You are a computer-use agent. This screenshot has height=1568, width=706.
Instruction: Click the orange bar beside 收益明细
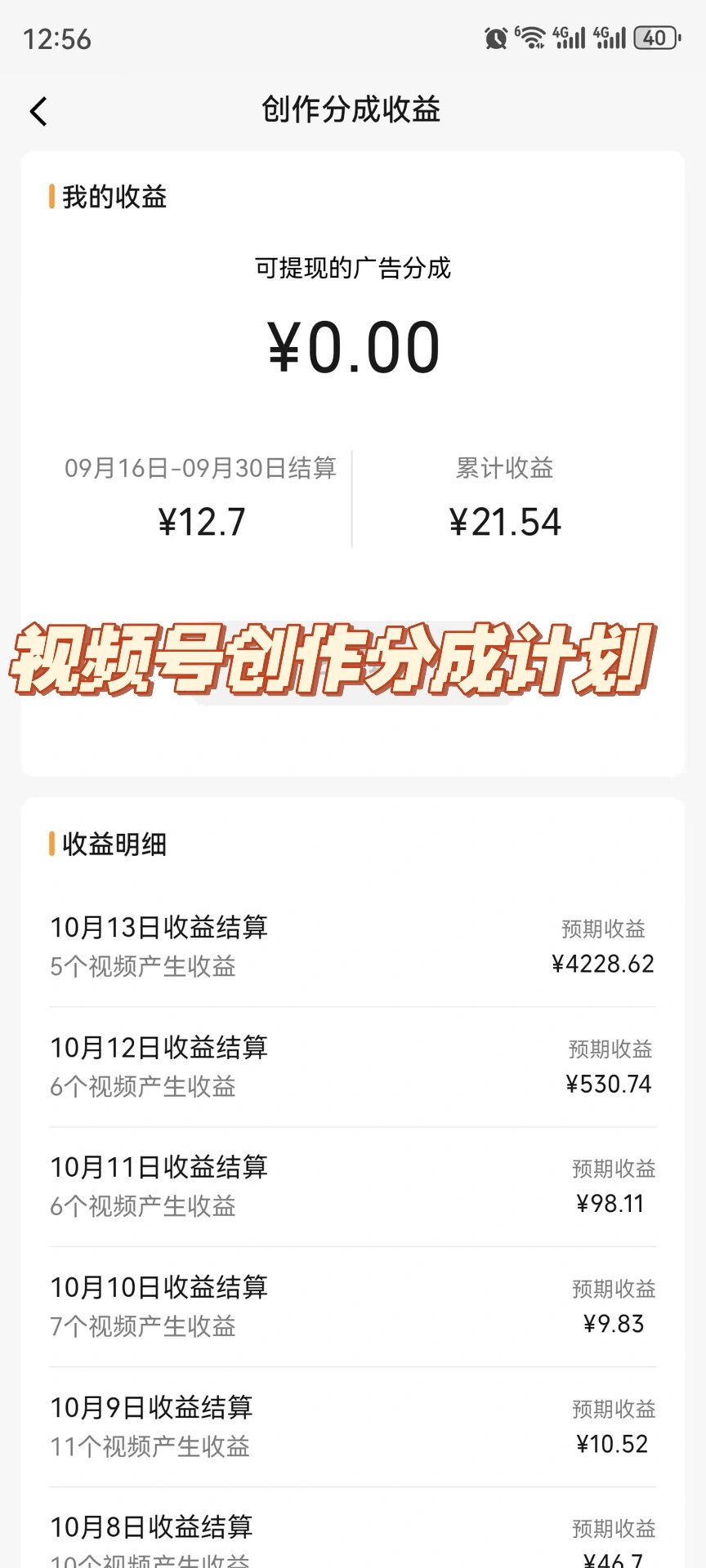pos(52,846)
